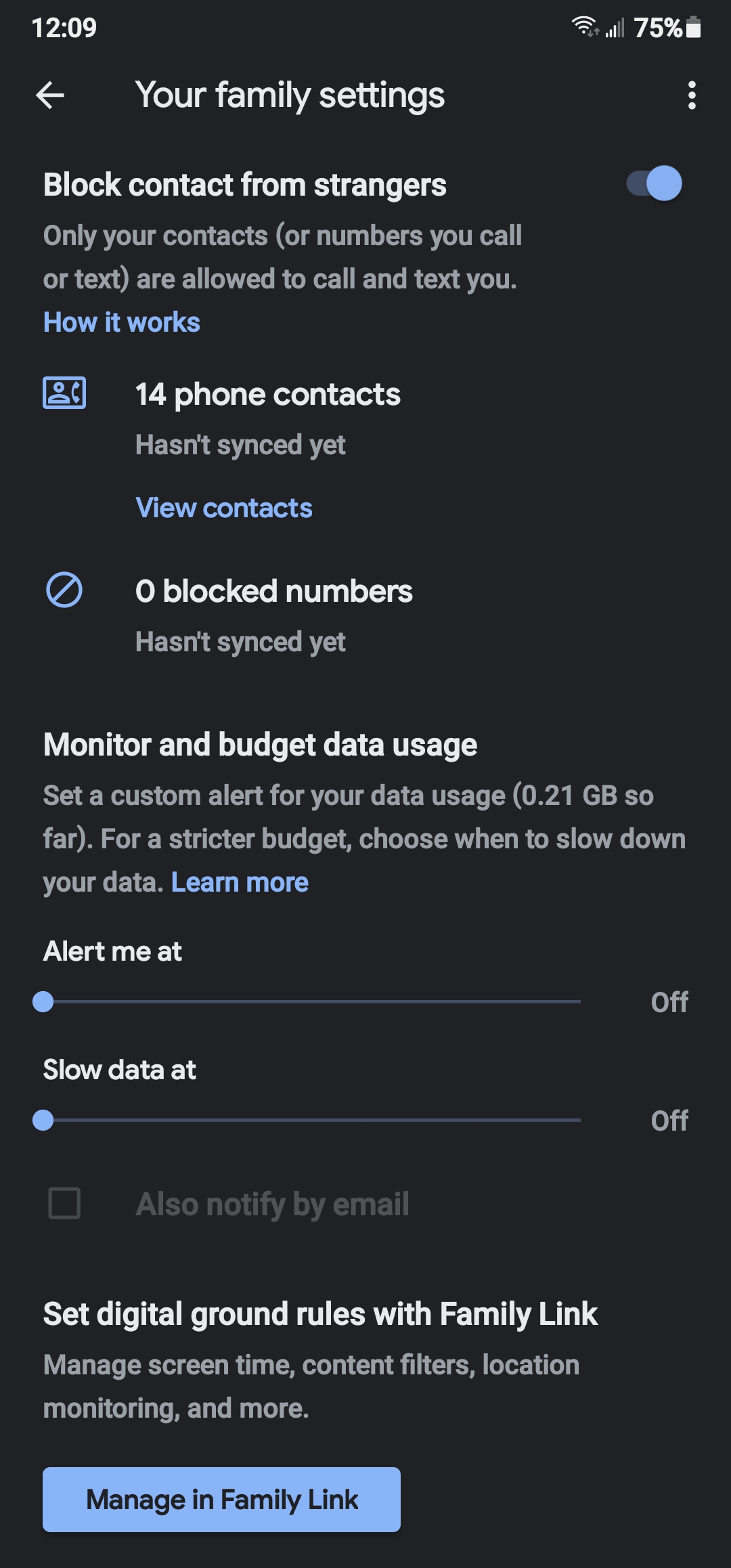Viewport: 731px width, 1568px height.
Task: Open Learn more about data usage
Action: click(x=240, y=882)
